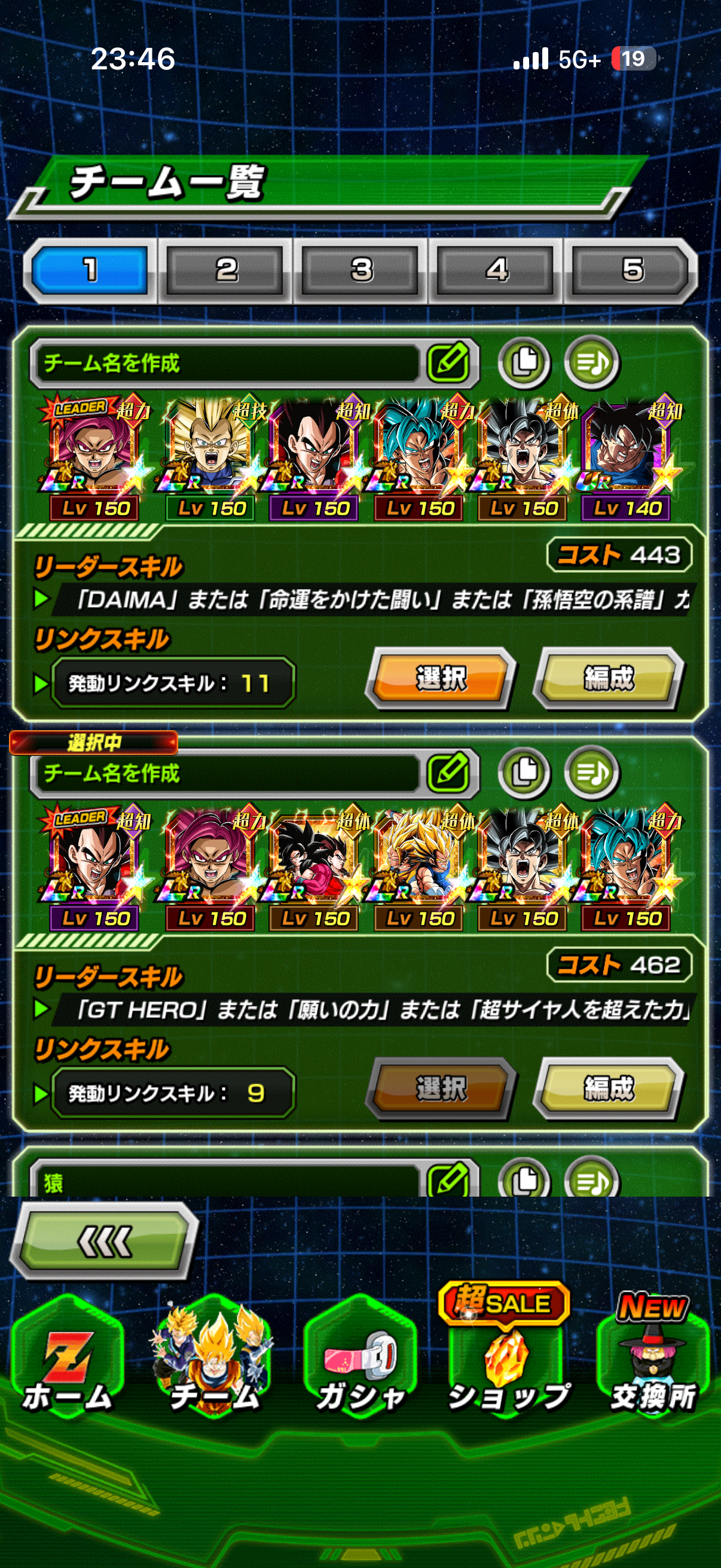This screenshot has height=1568, width=721.
Task: Tap 編成 for the cost 462 team
Action: click(x=609, y=1088)
